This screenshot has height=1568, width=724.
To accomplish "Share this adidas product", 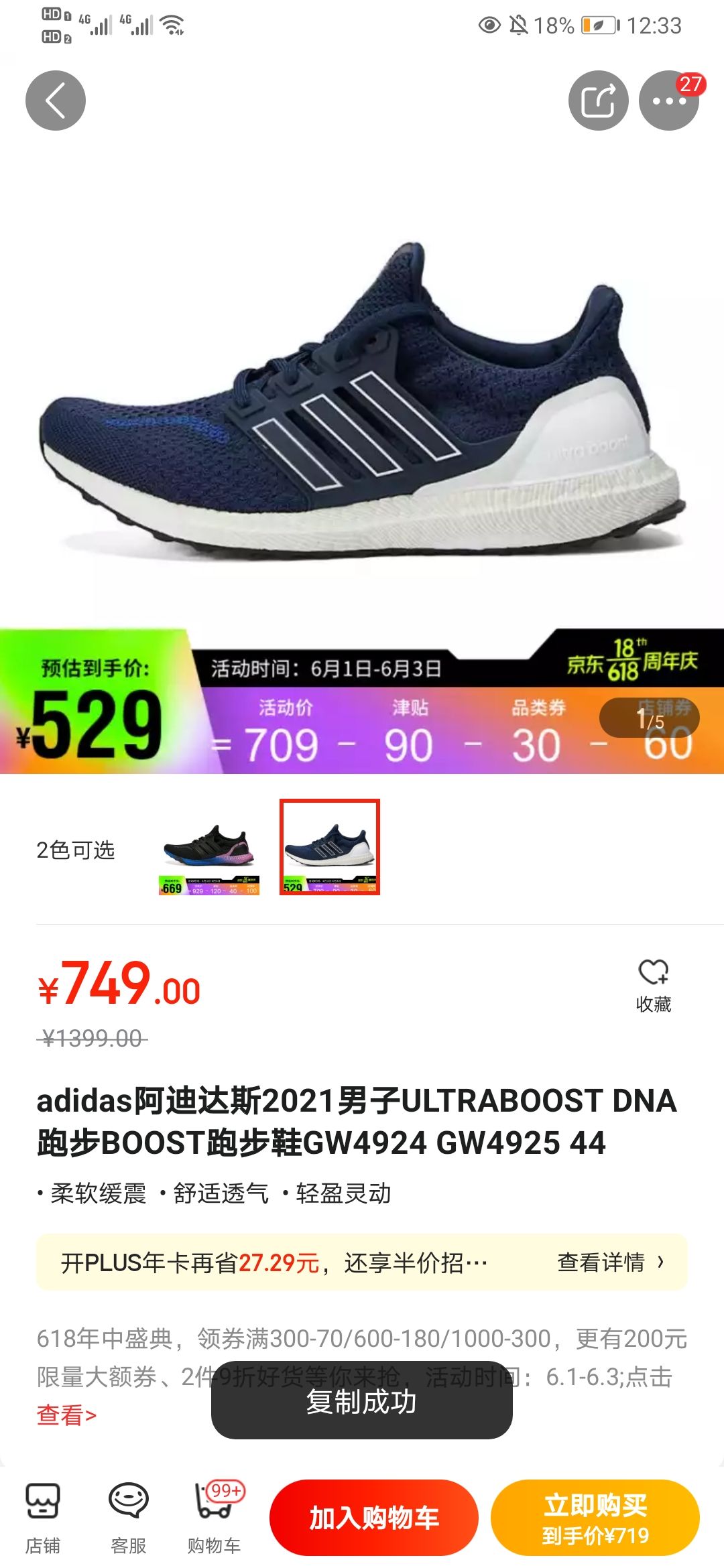I will click(x=598, y=101).
